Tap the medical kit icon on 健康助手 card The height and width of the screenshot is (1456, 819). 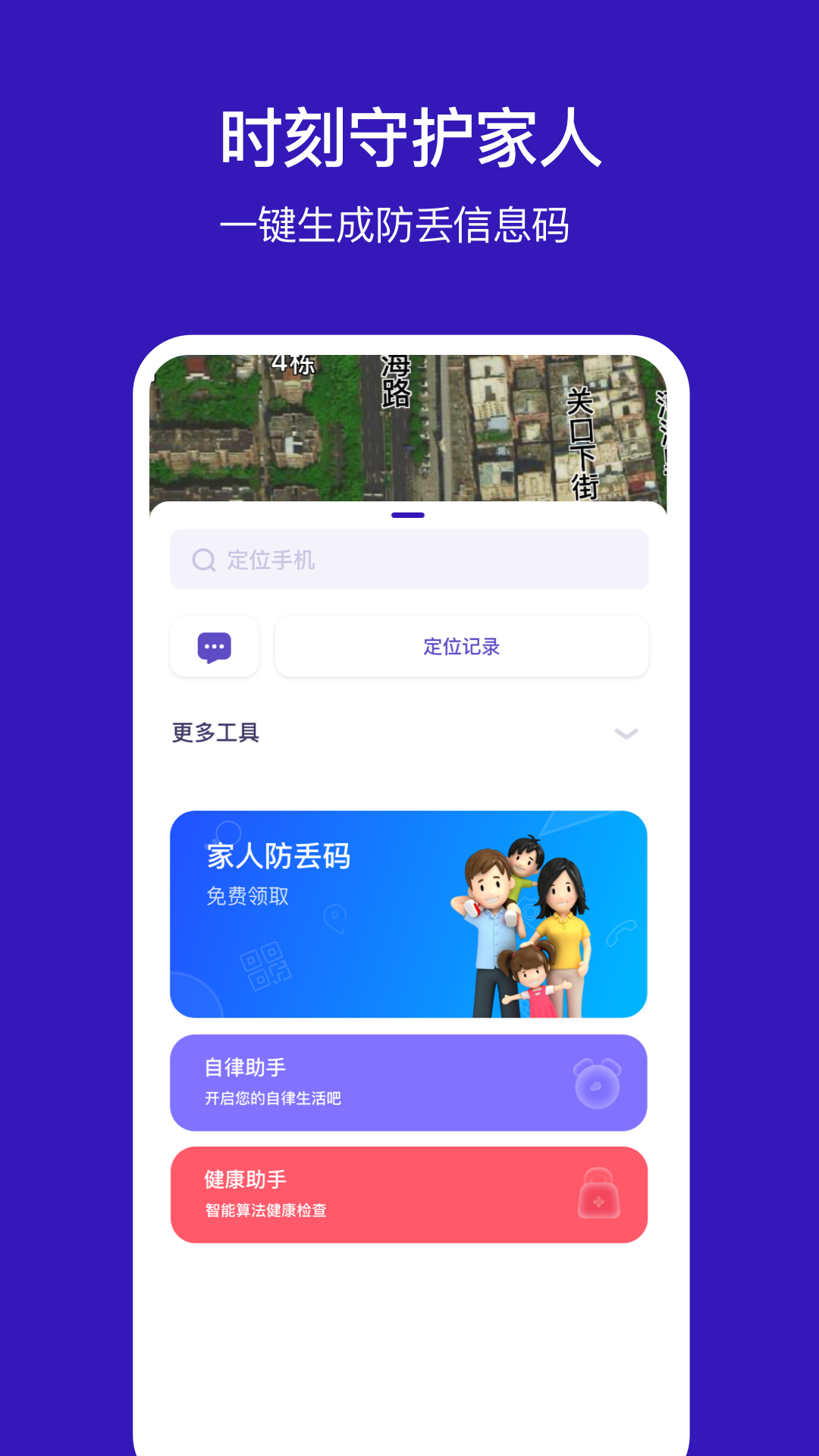(598, 1194)
